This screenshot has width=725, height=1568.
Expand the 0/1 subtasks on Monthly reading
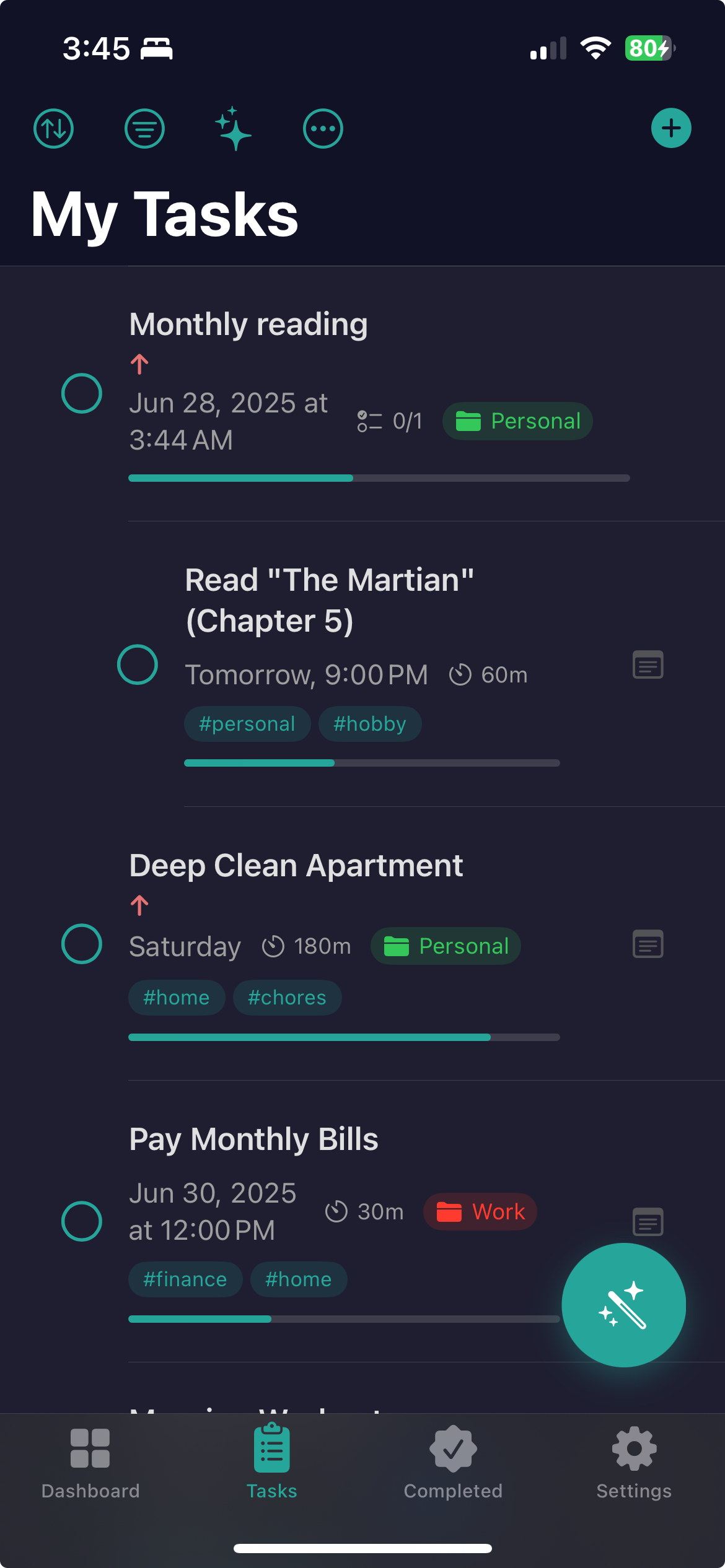(x=389, y=420)
